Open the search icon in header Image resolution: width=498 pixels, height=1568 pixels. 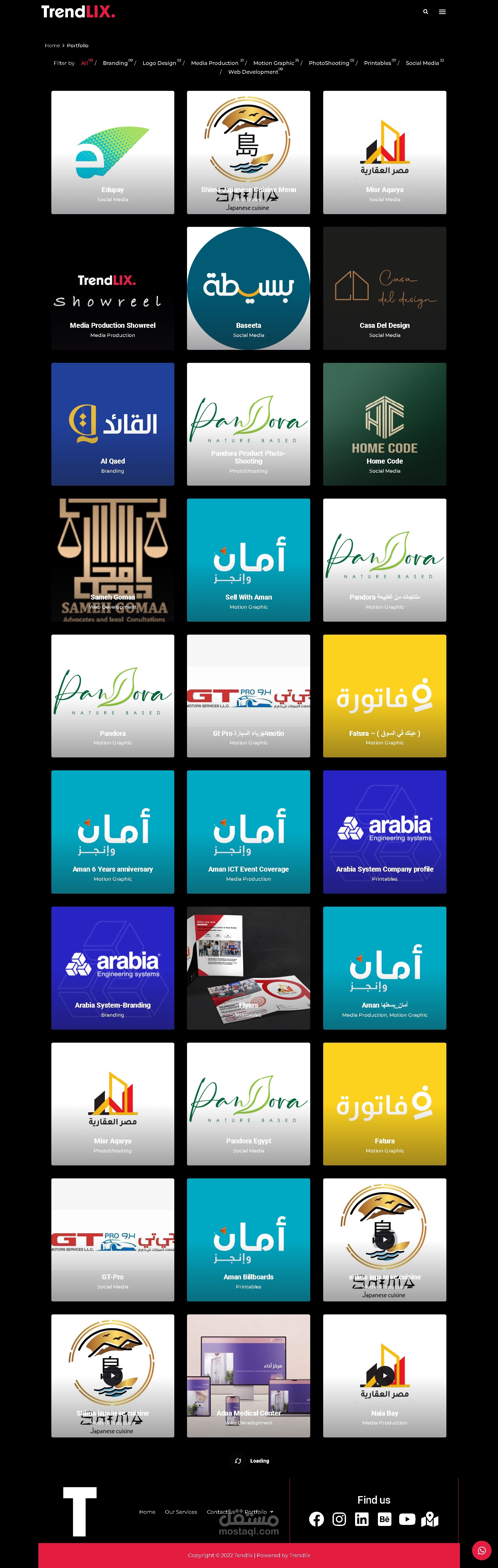425,12
